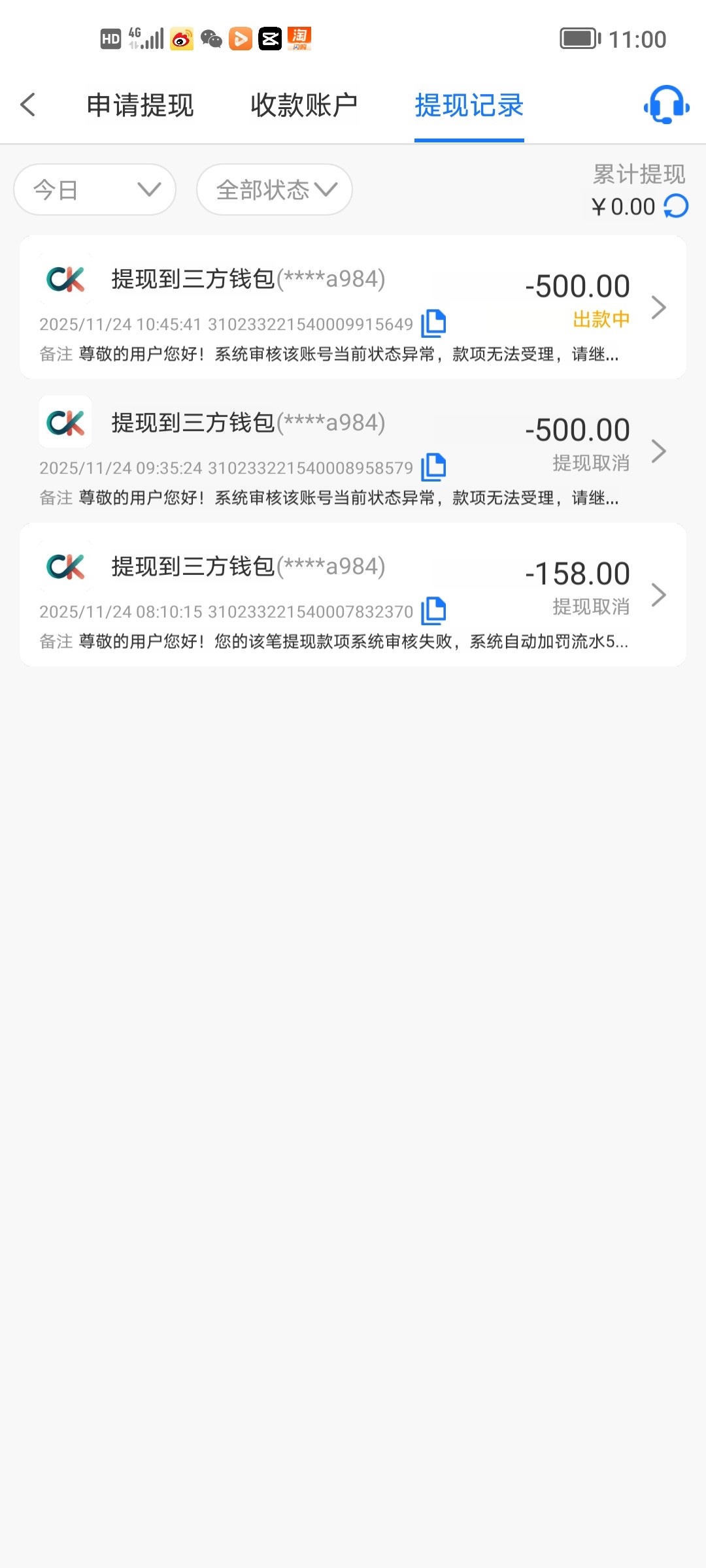
Task: Select the 提现记录 tab
Action: pyautogui.click(x=468, y=105)
